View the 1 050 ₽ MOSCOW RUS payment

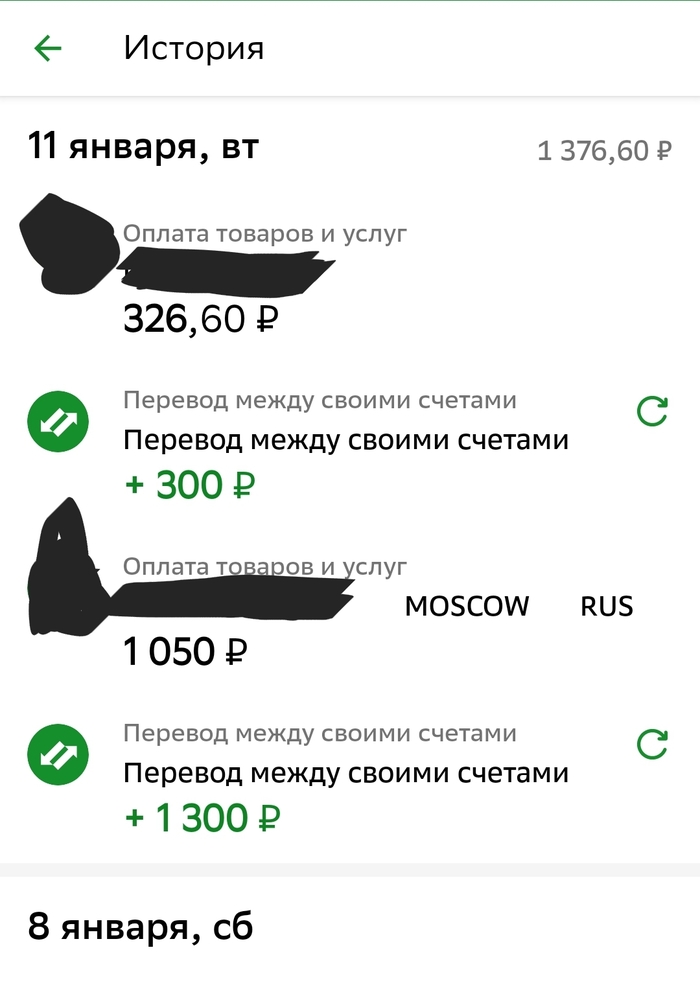coord(350,610)
